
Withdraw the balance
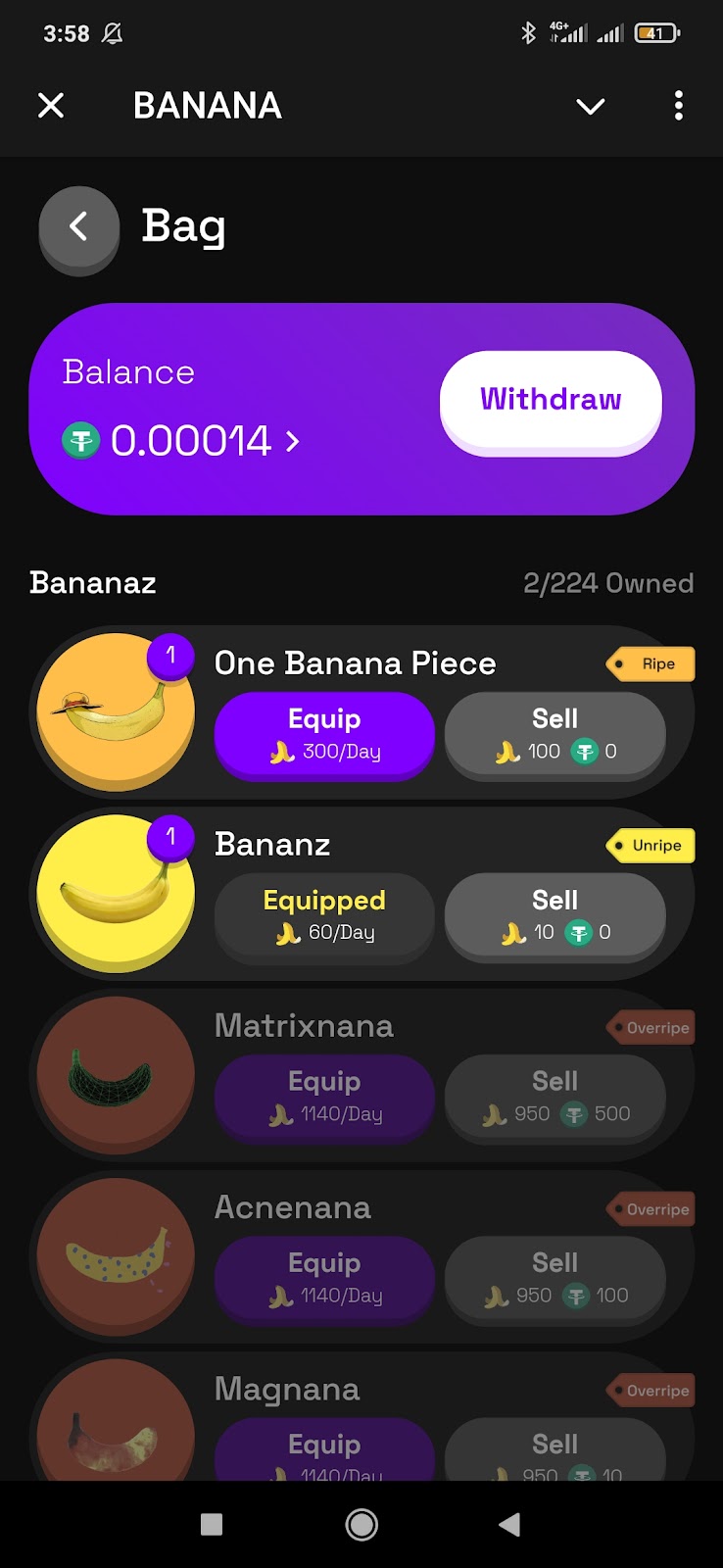[551, 400]
